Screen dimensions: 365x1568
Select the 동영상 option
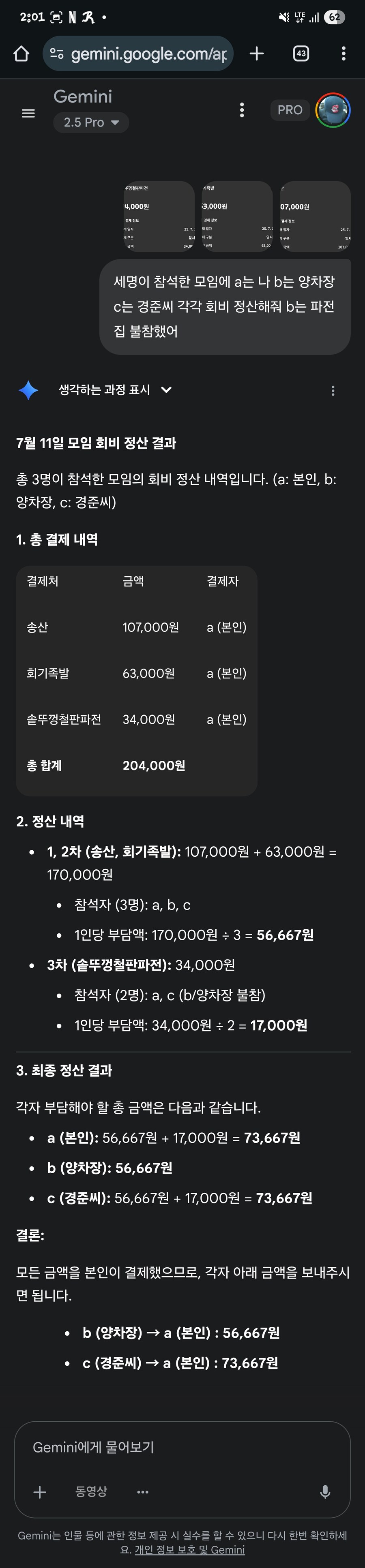91,1491
